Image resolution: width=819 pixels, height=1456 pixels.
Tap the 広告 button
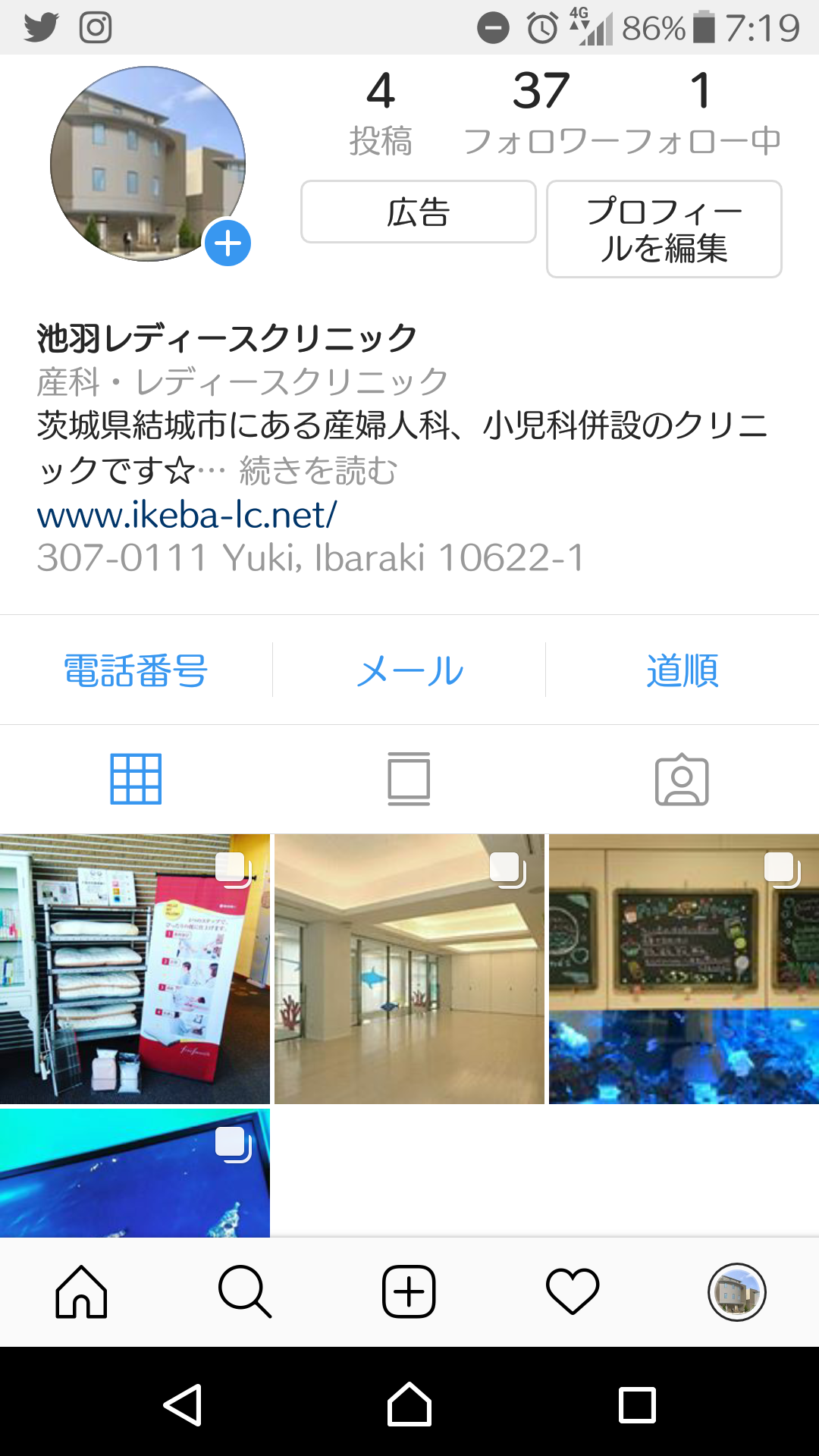click(x=419, y=212)
